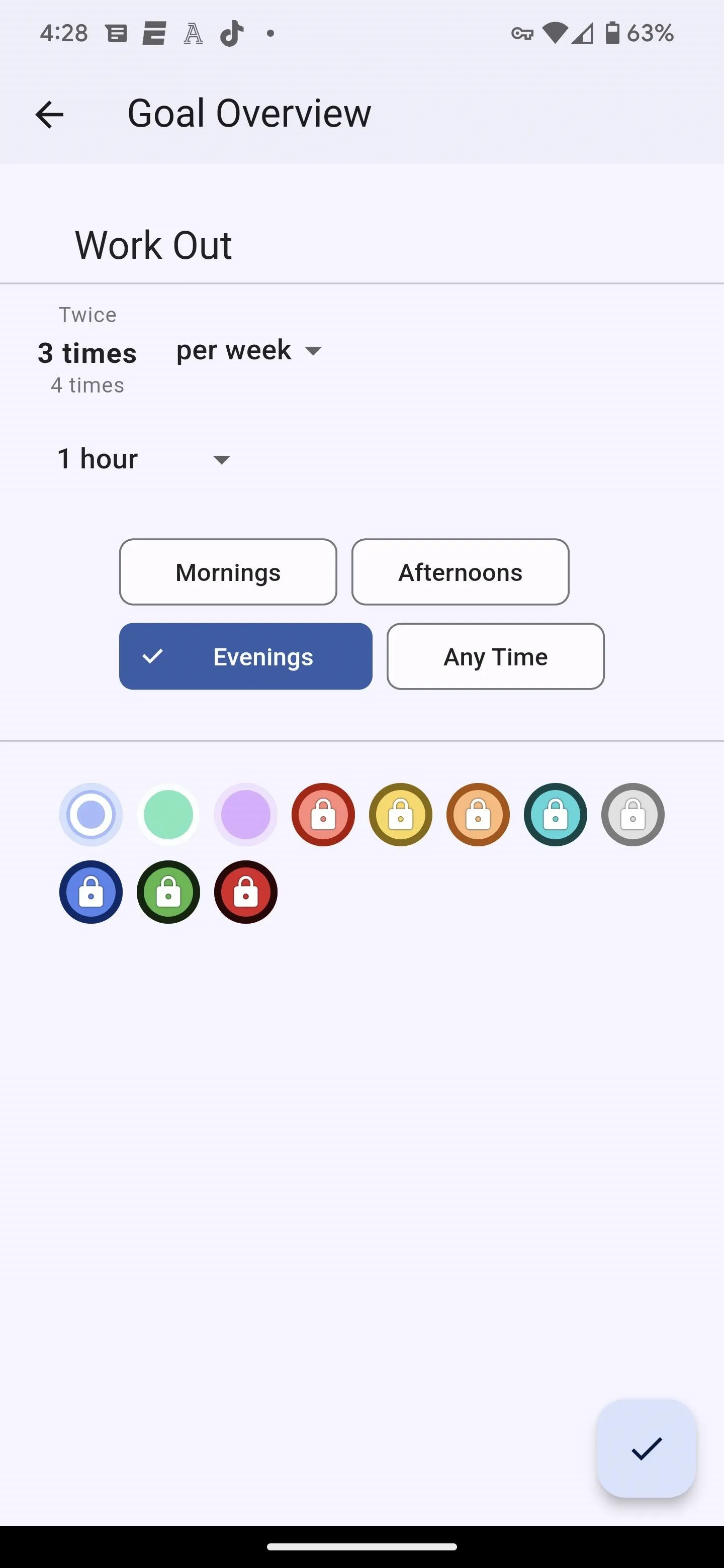Edit the Work Out goal name

coord(361,245)
